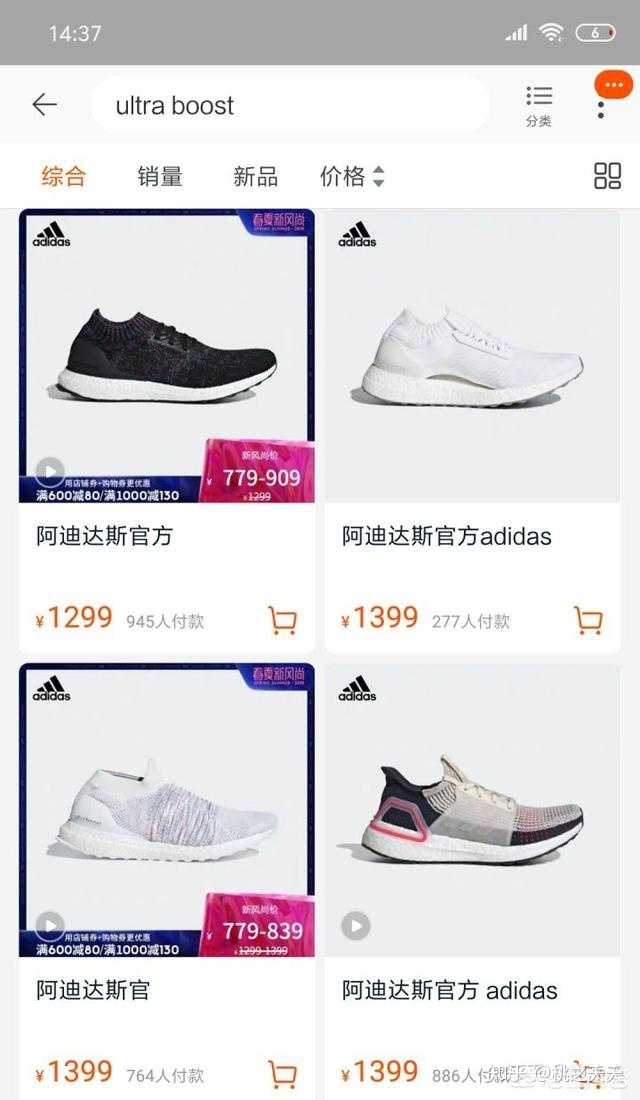Switch to the 综合 tab
Screen dimensions: 640x1100
(x=64, y=177)
